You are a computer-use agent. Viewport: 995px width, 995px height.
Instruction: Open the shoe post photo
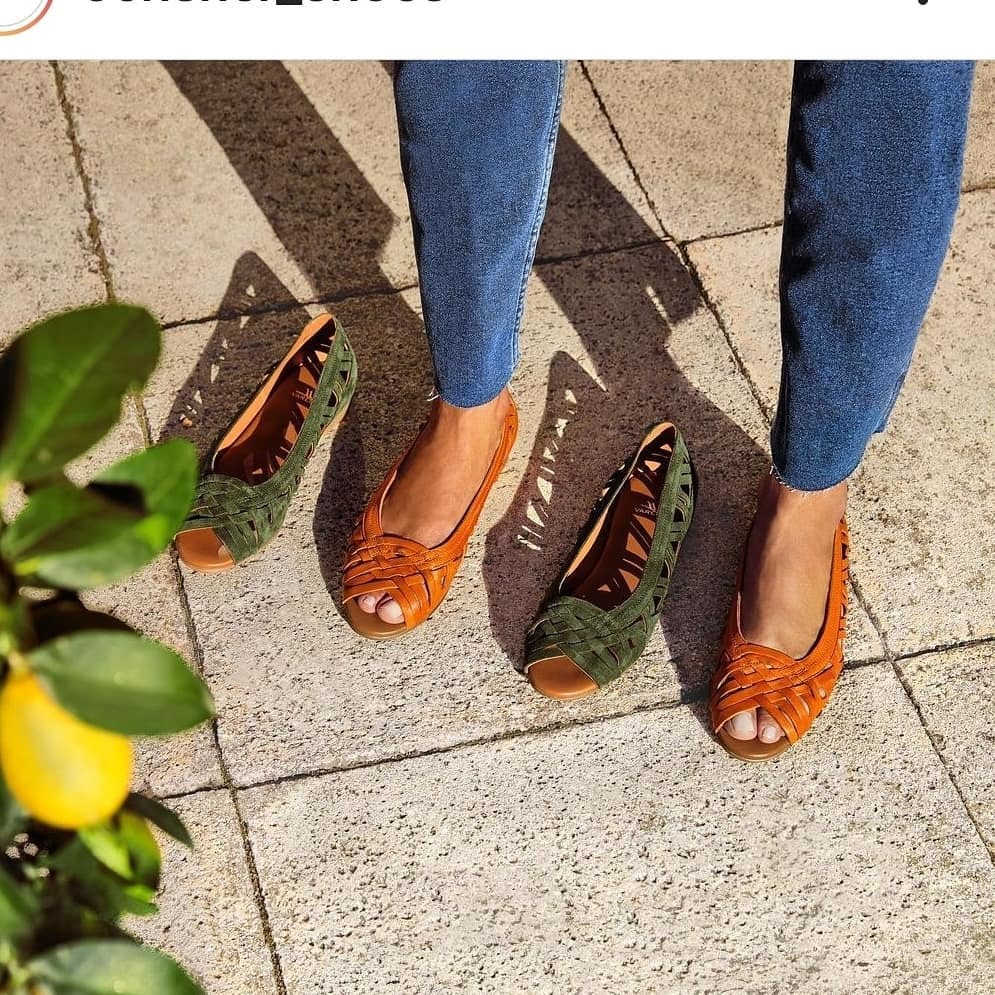(x=497, y=527)
